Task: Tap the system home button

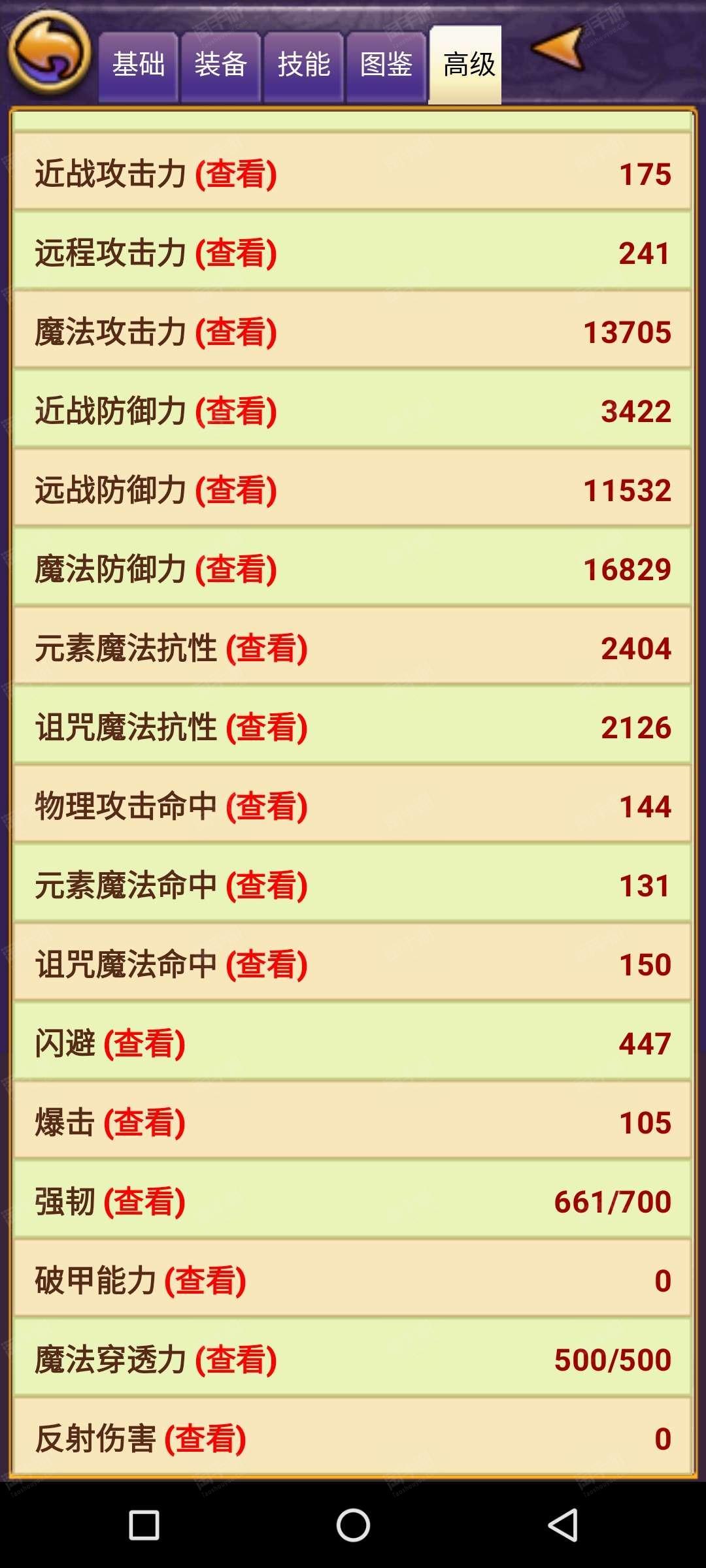Action: [x=353, y=1526]
